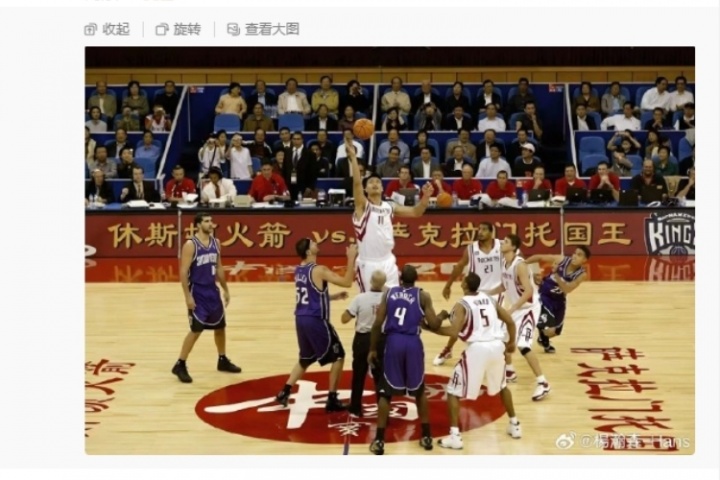Image resolution: width=720 pixels, height=480 pixels.
Task: Rotate the picture using 旋转
Action: (x=178, y=29)
